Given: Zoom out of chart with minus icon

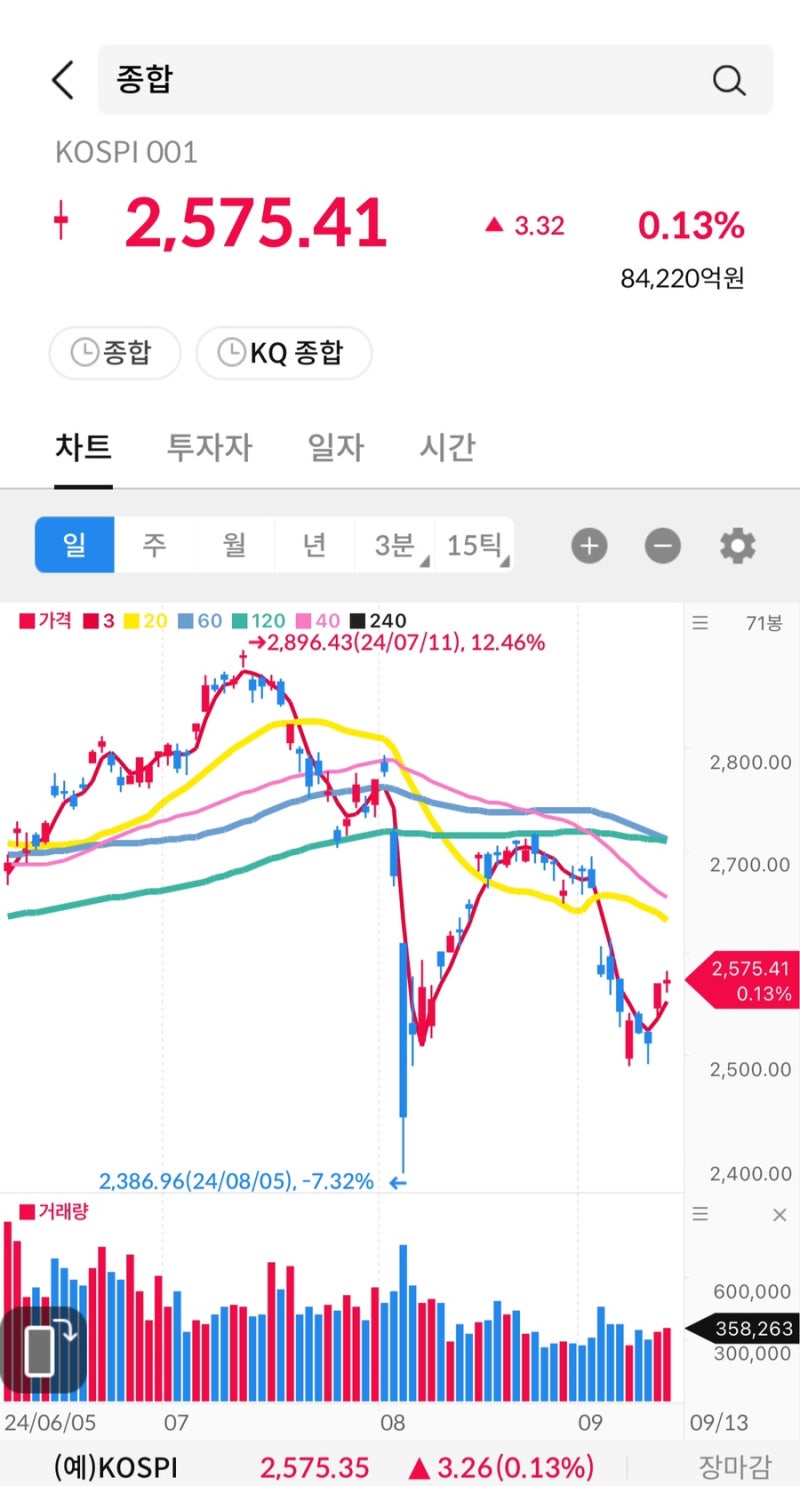Looking at the screenshot, I should pos(662,545).
